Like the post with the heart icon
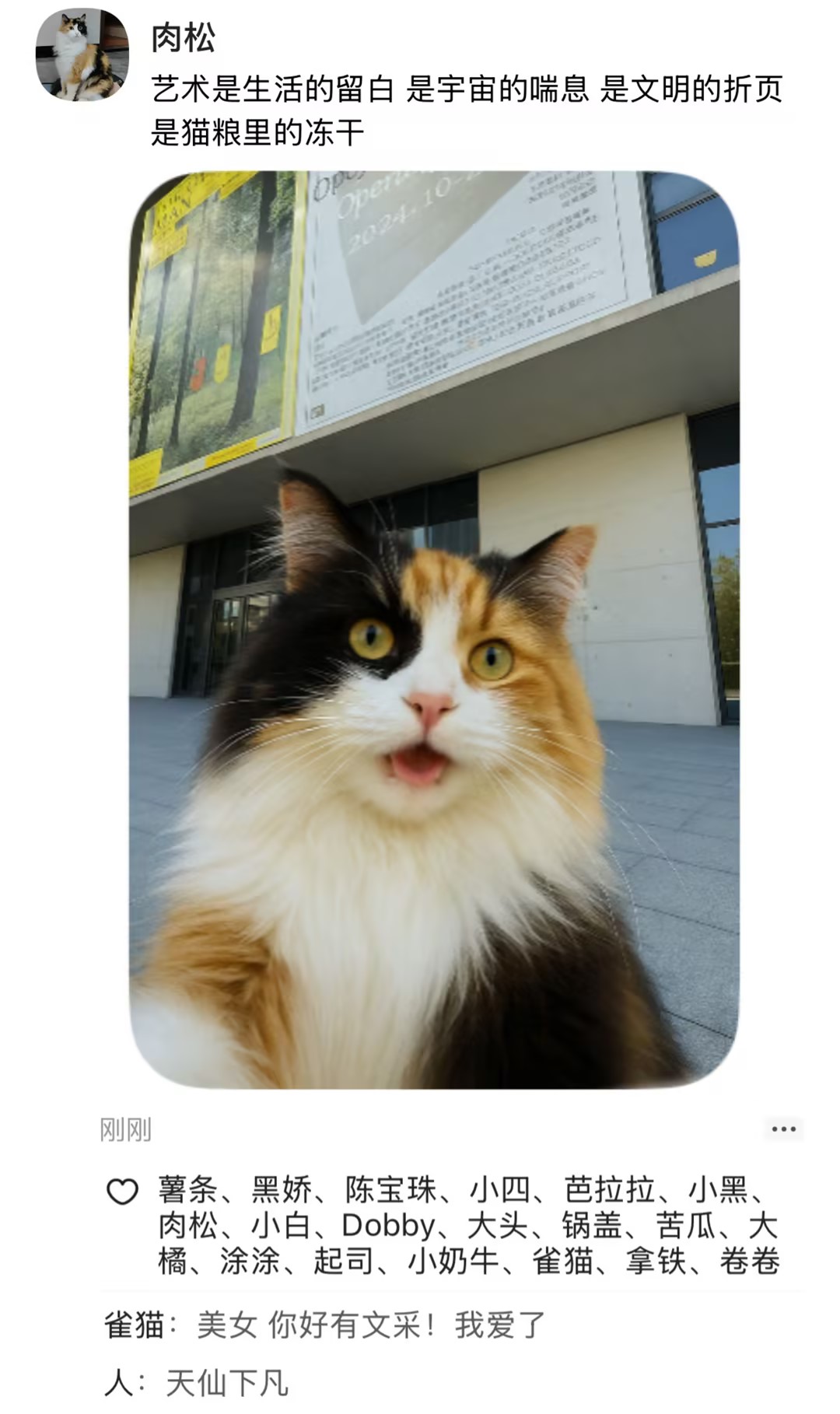Screen dimensions: 840x1414 [x=122, y=1191]
